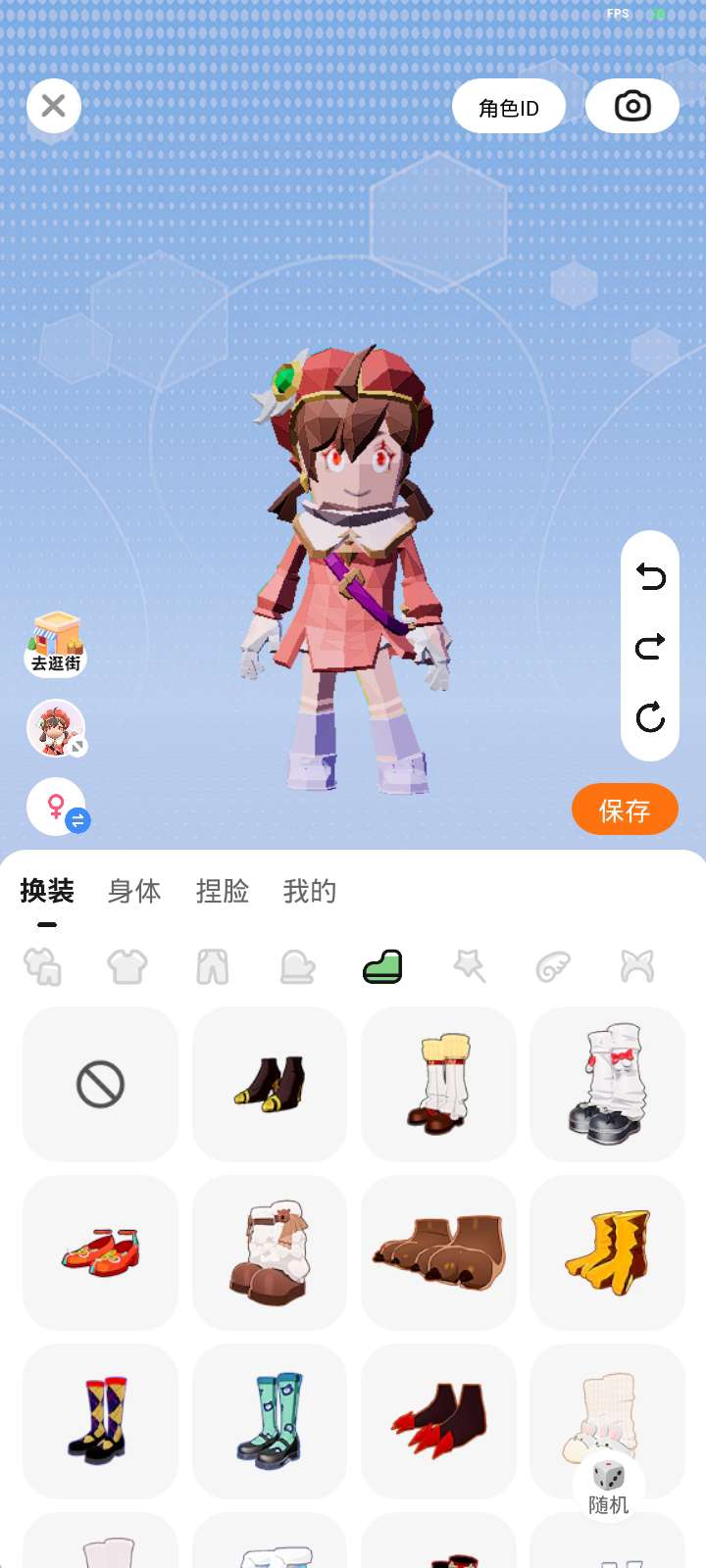Open the 角色ID button
706x1568 pixels.
[x=509, y=106]
